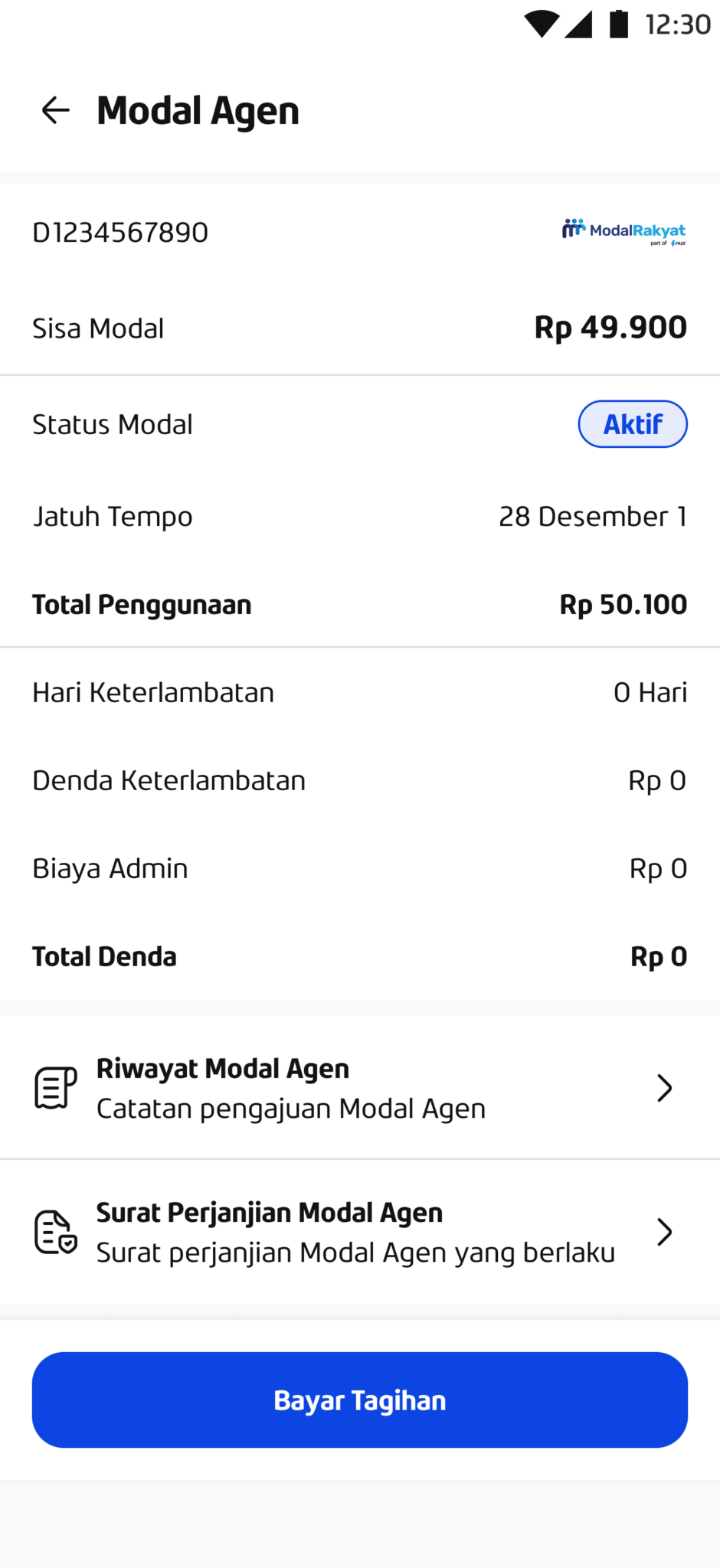
Task: Select the cellular signal icon
Action: pyautogui.click(x=580, y=24)
